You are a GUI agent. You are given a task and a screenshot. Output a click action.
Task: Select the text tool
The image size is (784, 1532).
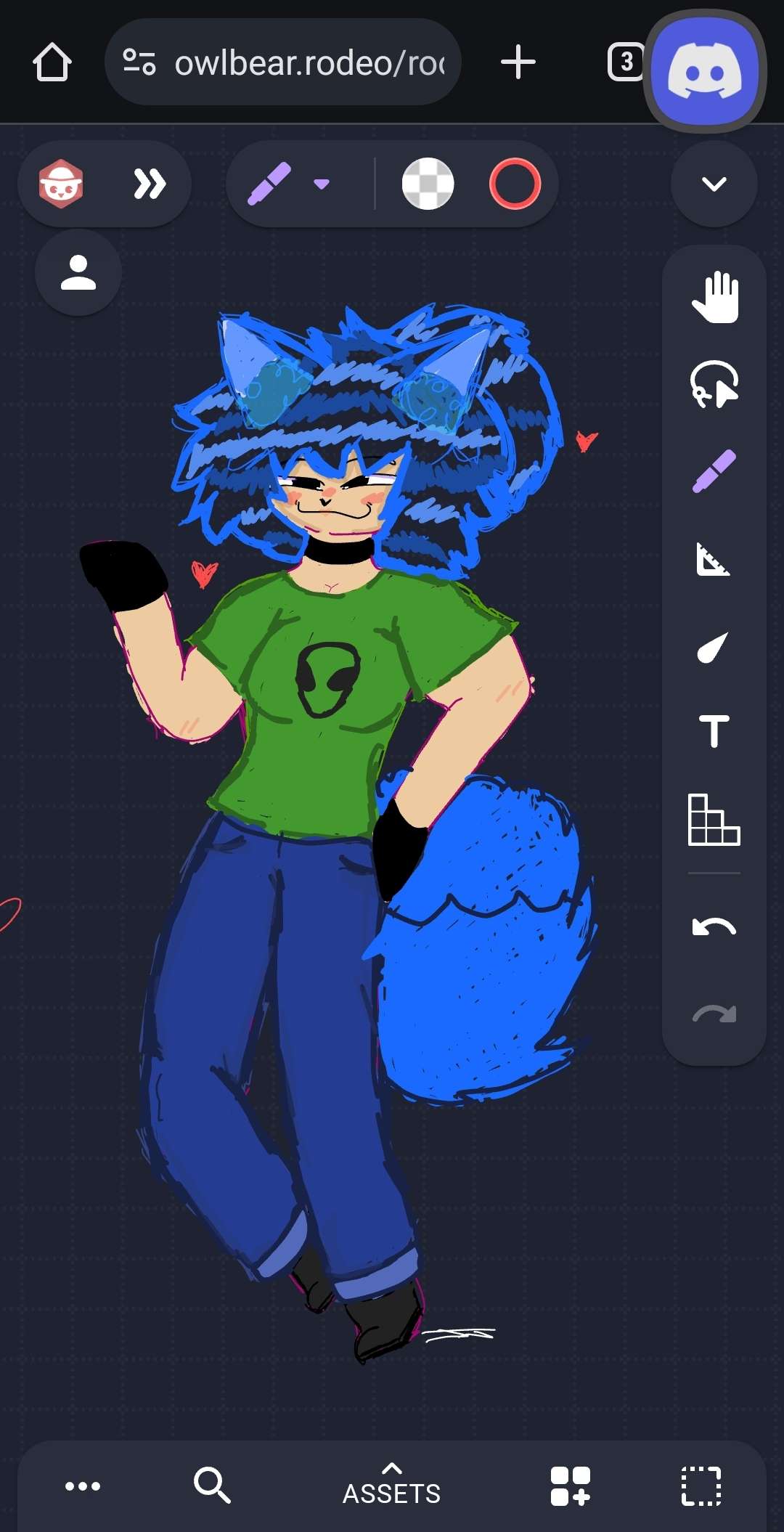pos(714,730)
